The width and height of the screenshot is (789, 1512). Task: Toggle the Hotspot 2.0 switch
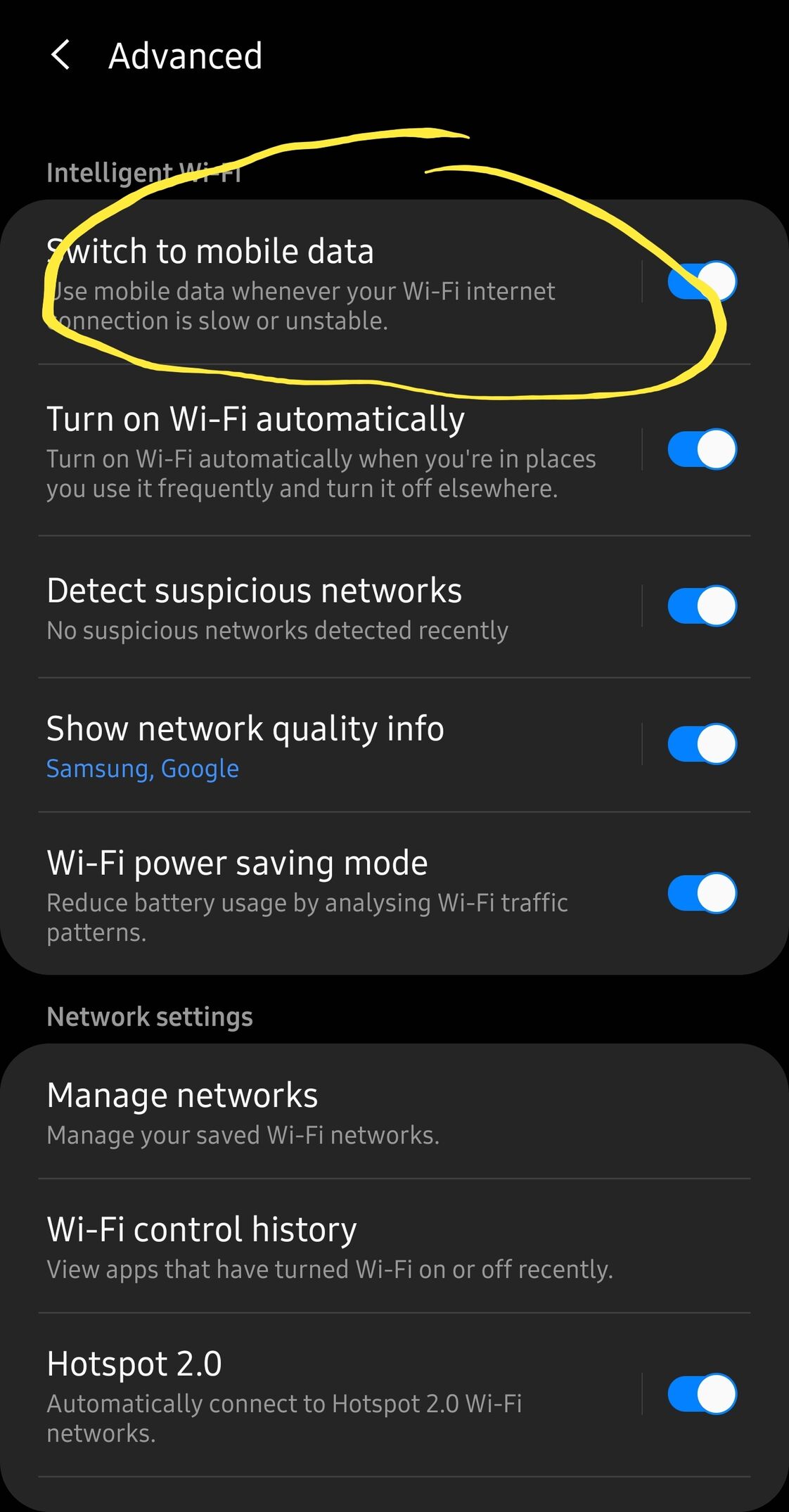click(702, 1394)
